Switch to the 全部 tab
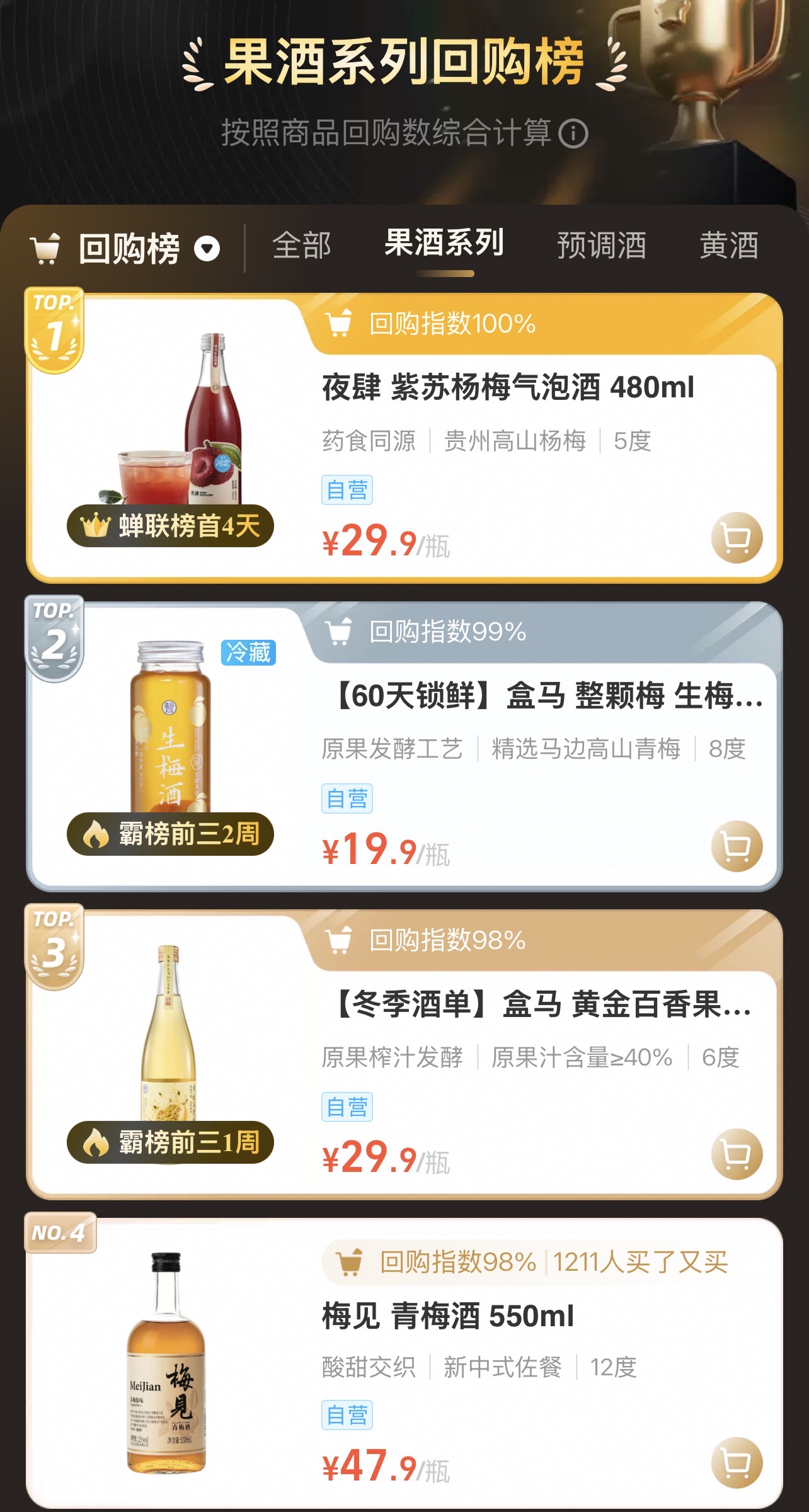This screenshot has width=809, height=1512. click(301, 246)
